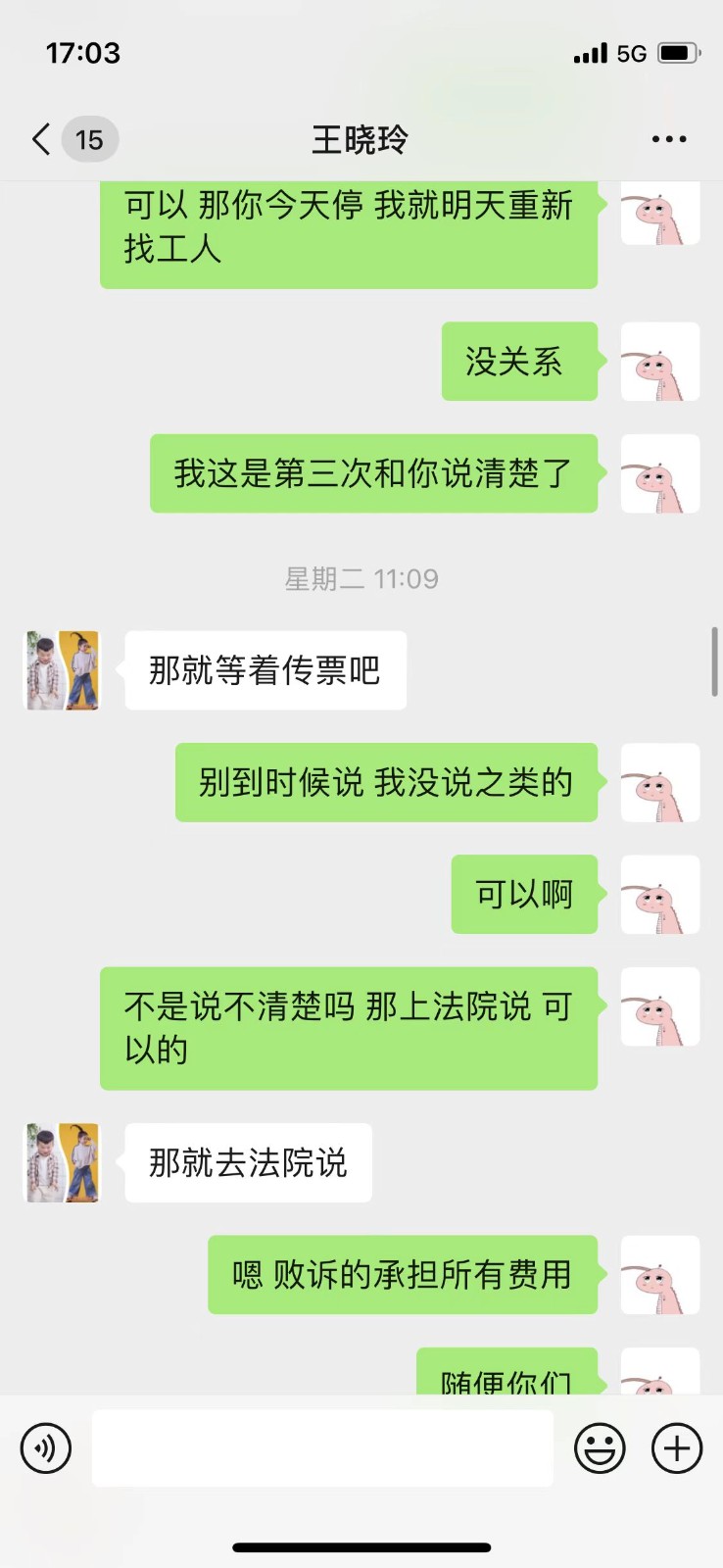Tap my avatar beside 没关系
The height and width of the screenshot is (1568, 723).
pos(660,362)
